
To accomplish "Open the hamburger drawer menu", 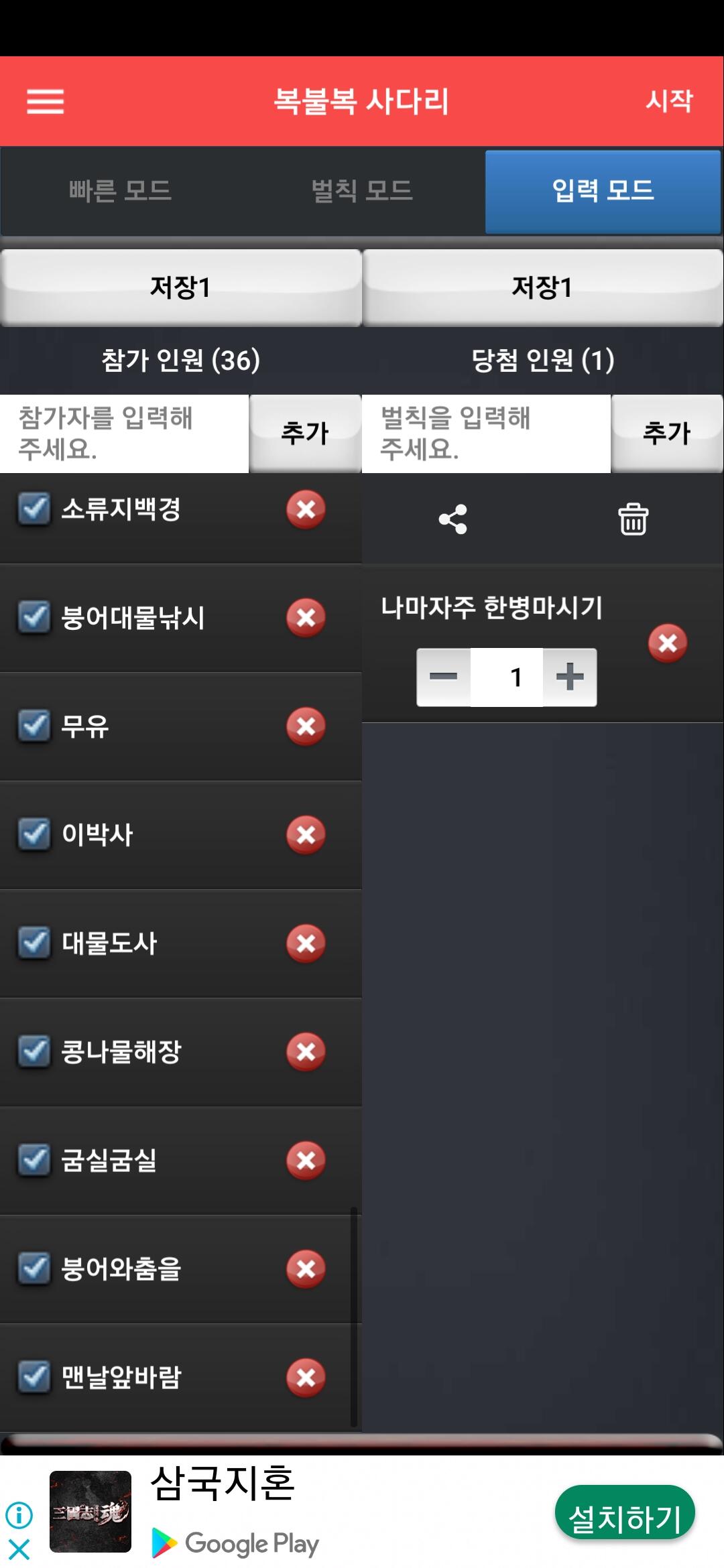I will (x=45, y=102).
